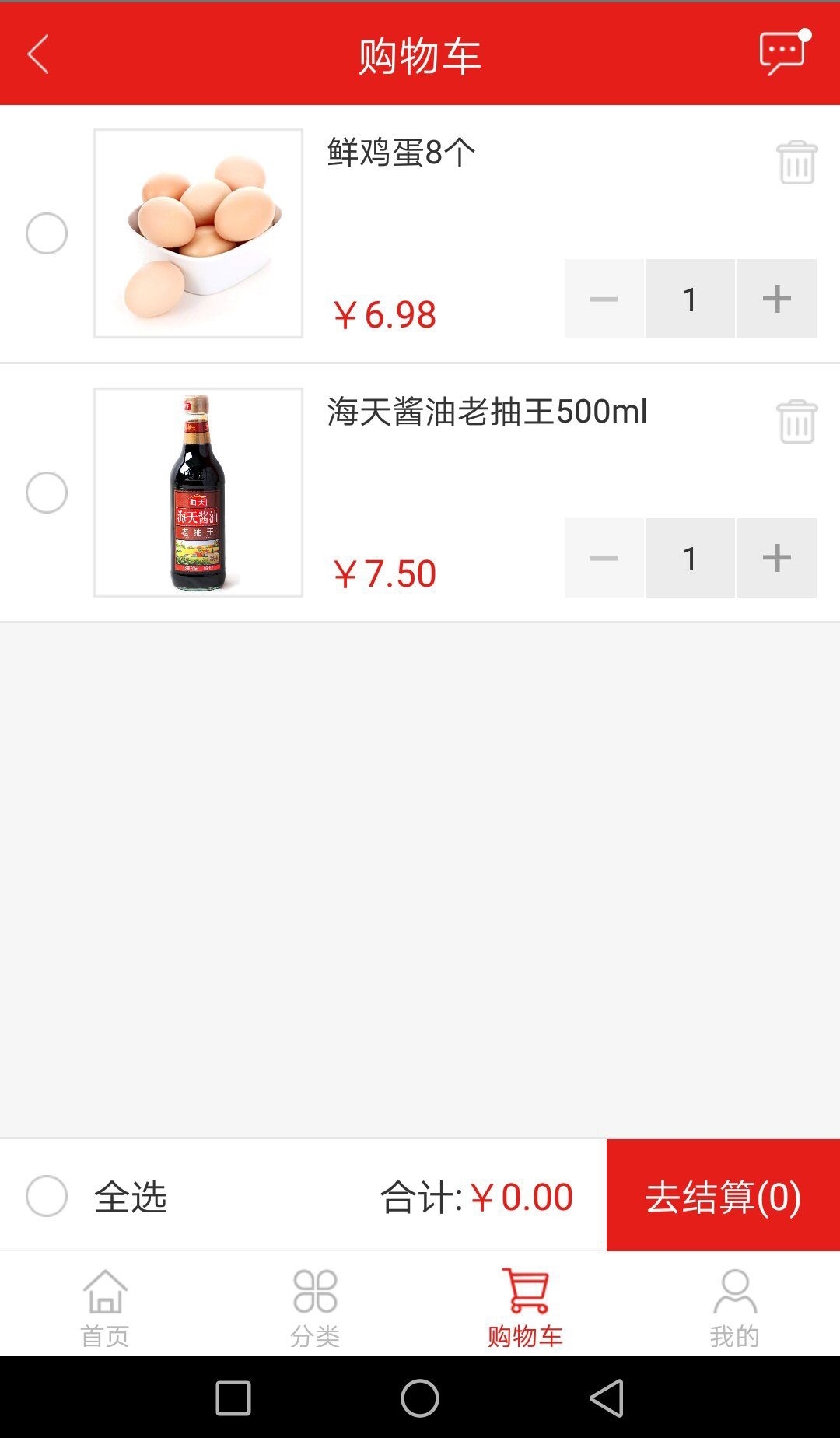Tap the 去结算(0) checkout button
Image resolution: width=840 pixels, height=1438 pixels.
tap(723, 1196)
